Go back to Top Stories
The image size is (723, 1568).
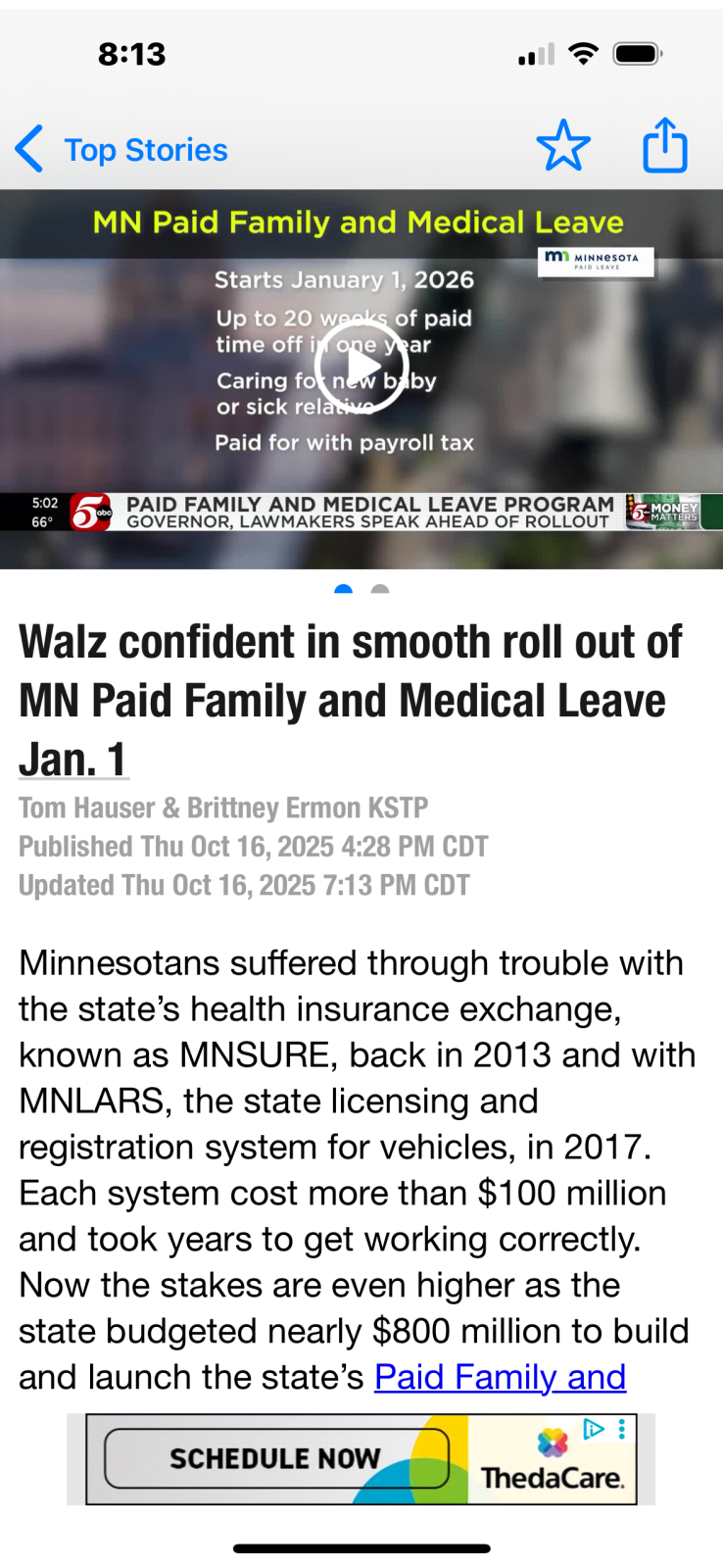pyautogui.click(x=121, y=150)
